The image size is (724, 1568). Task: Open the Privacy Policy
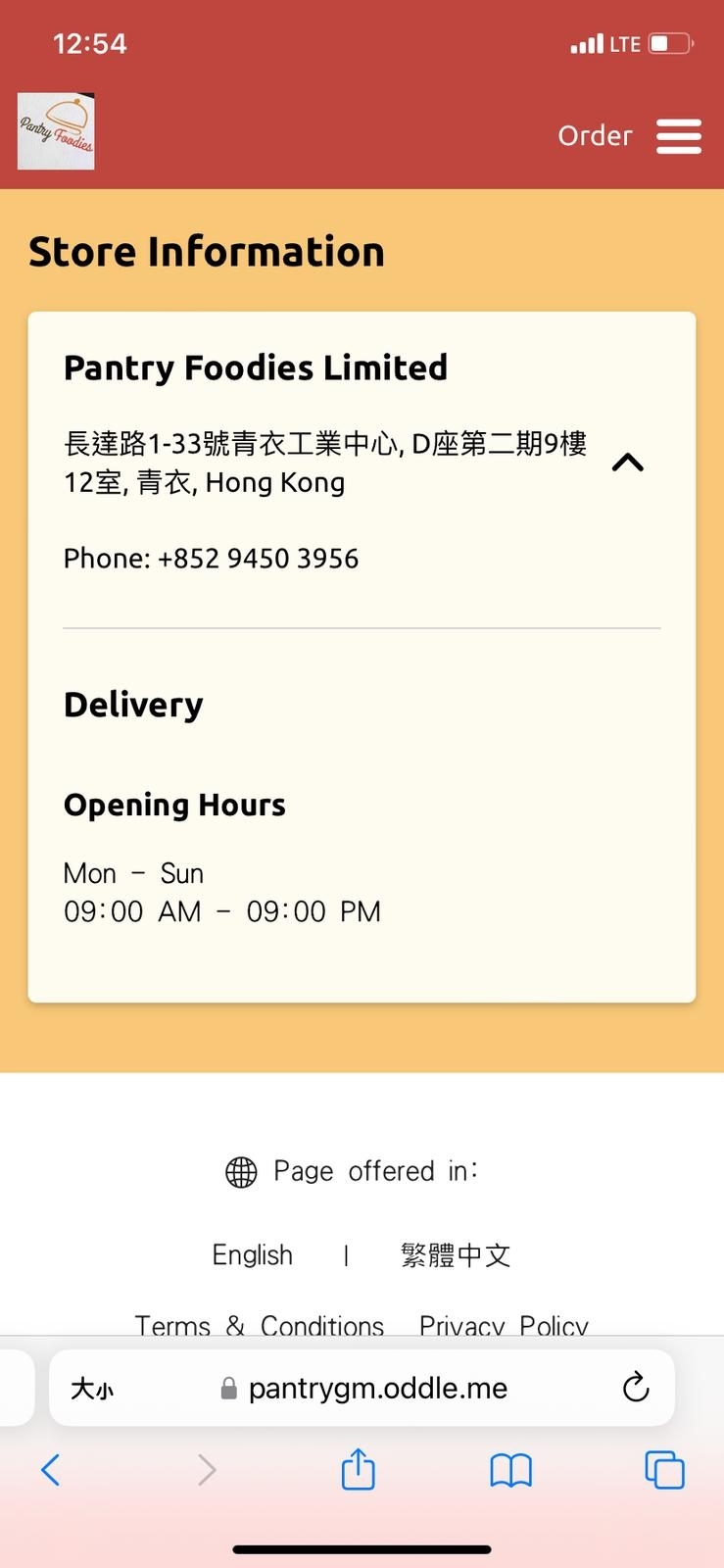[x=504, y=1324]
